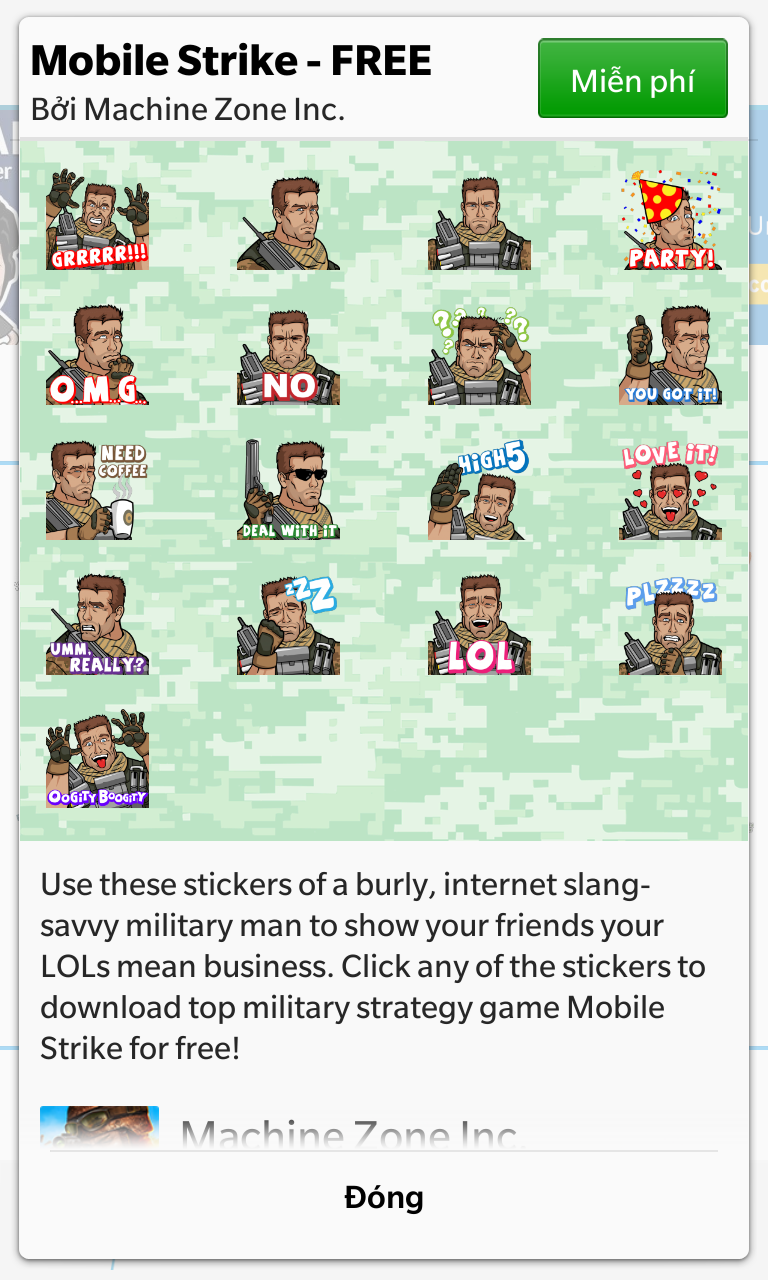Choose the PLZZZZ sticker
The width and height of the screenshot is (768, 1280).
point(671,624)
